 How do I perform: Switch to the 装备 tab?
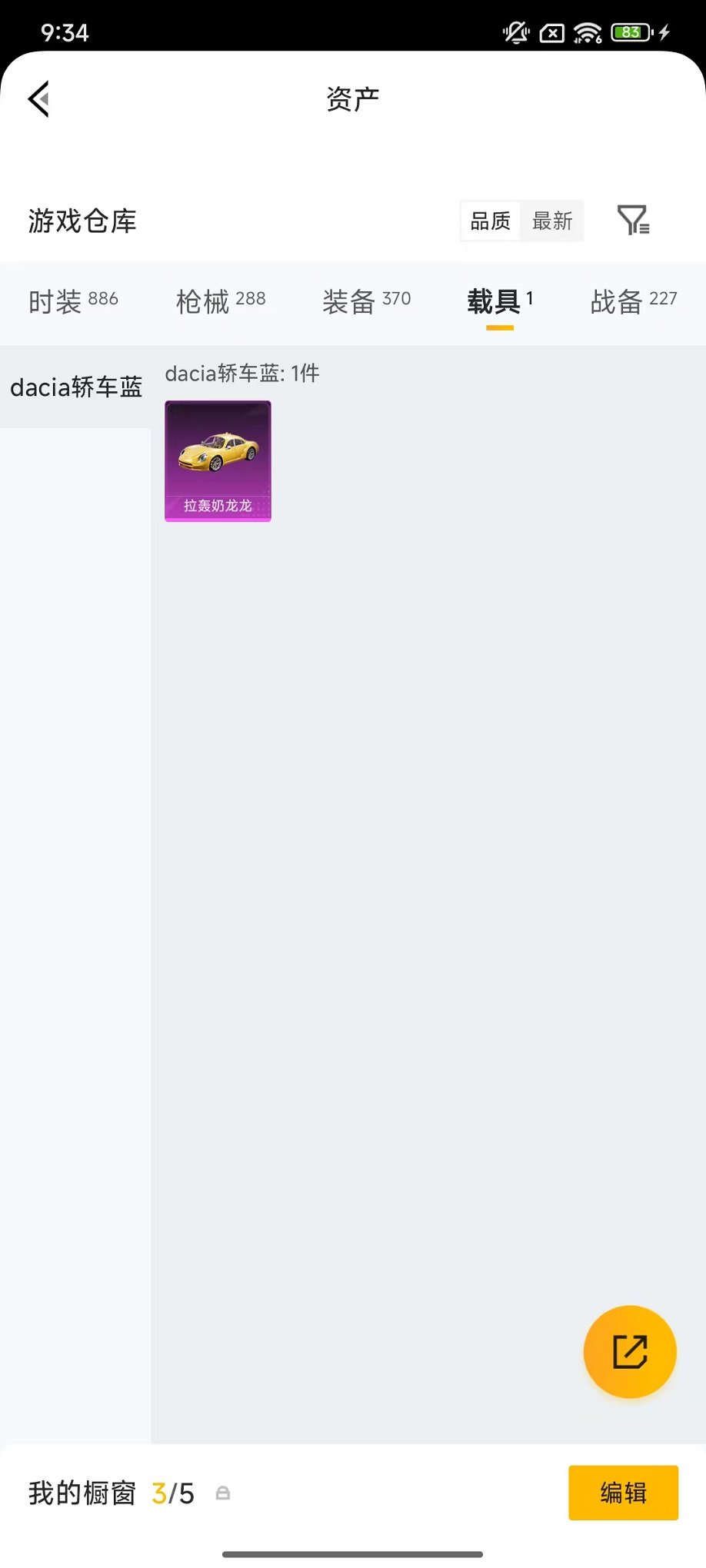pos(367,301)
